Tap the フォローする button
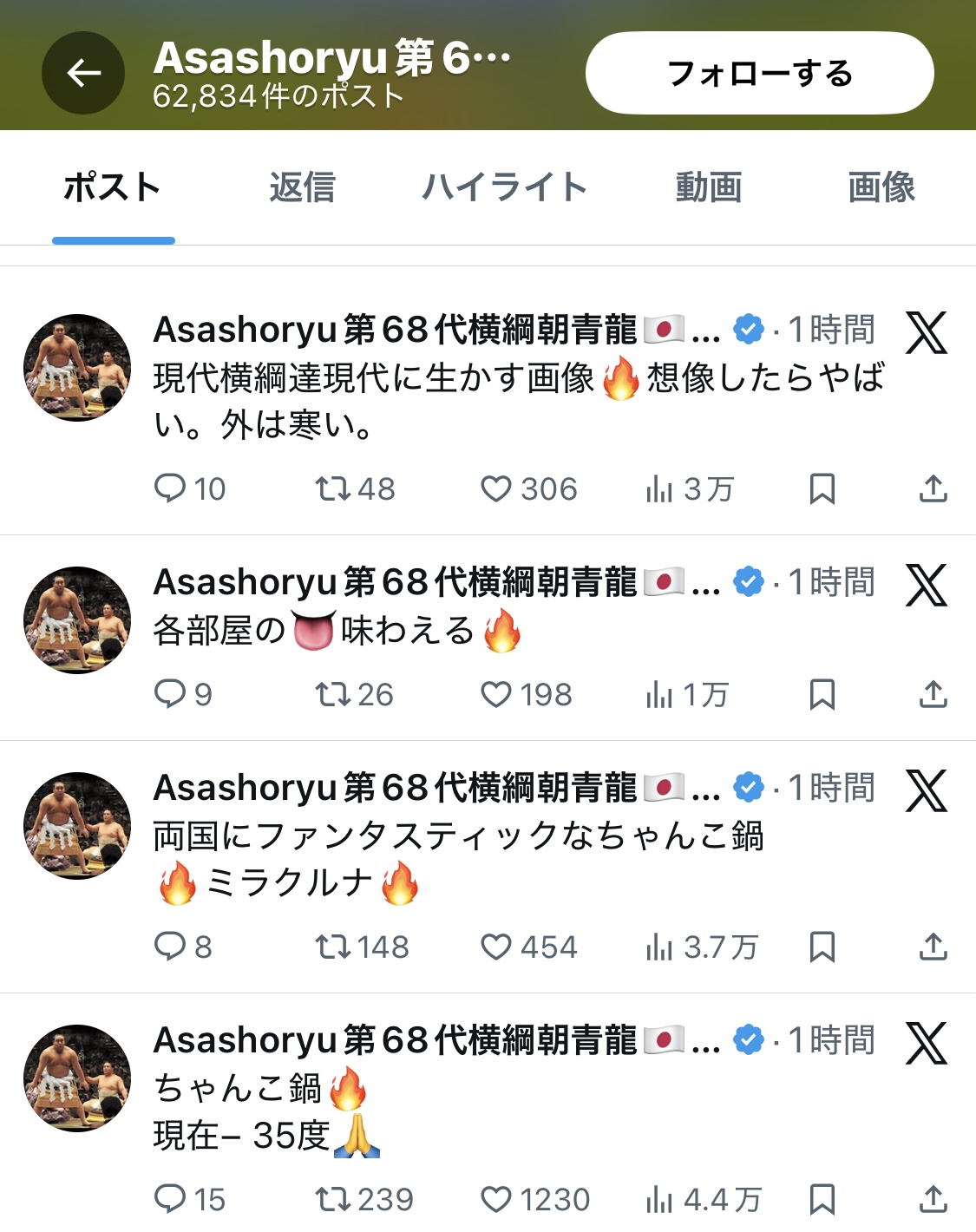This screenshot has height=1232, width=976. click(759, 73)
